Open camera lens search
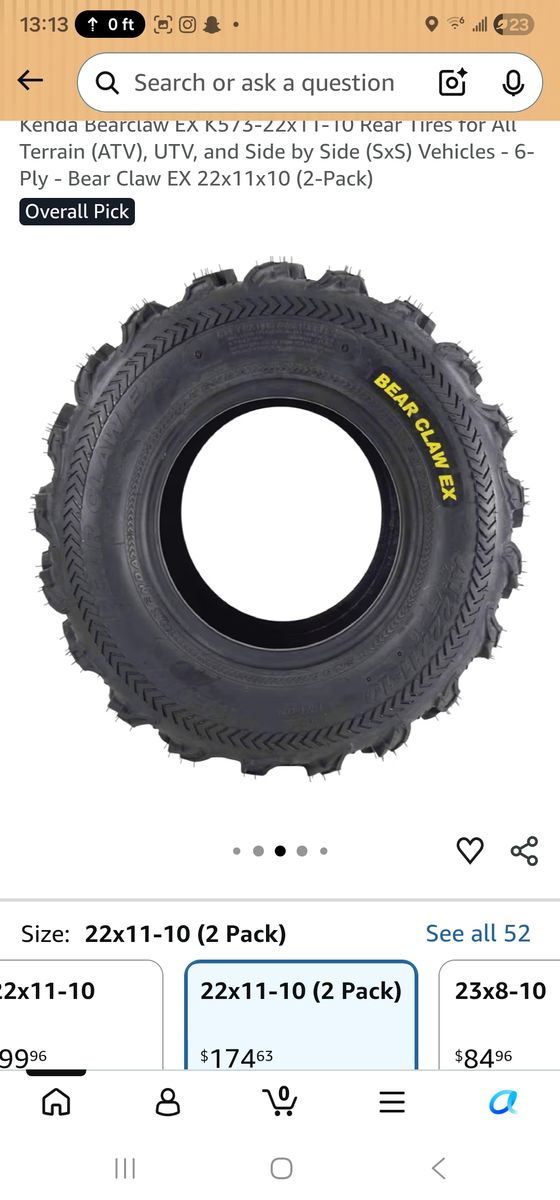 453,83
